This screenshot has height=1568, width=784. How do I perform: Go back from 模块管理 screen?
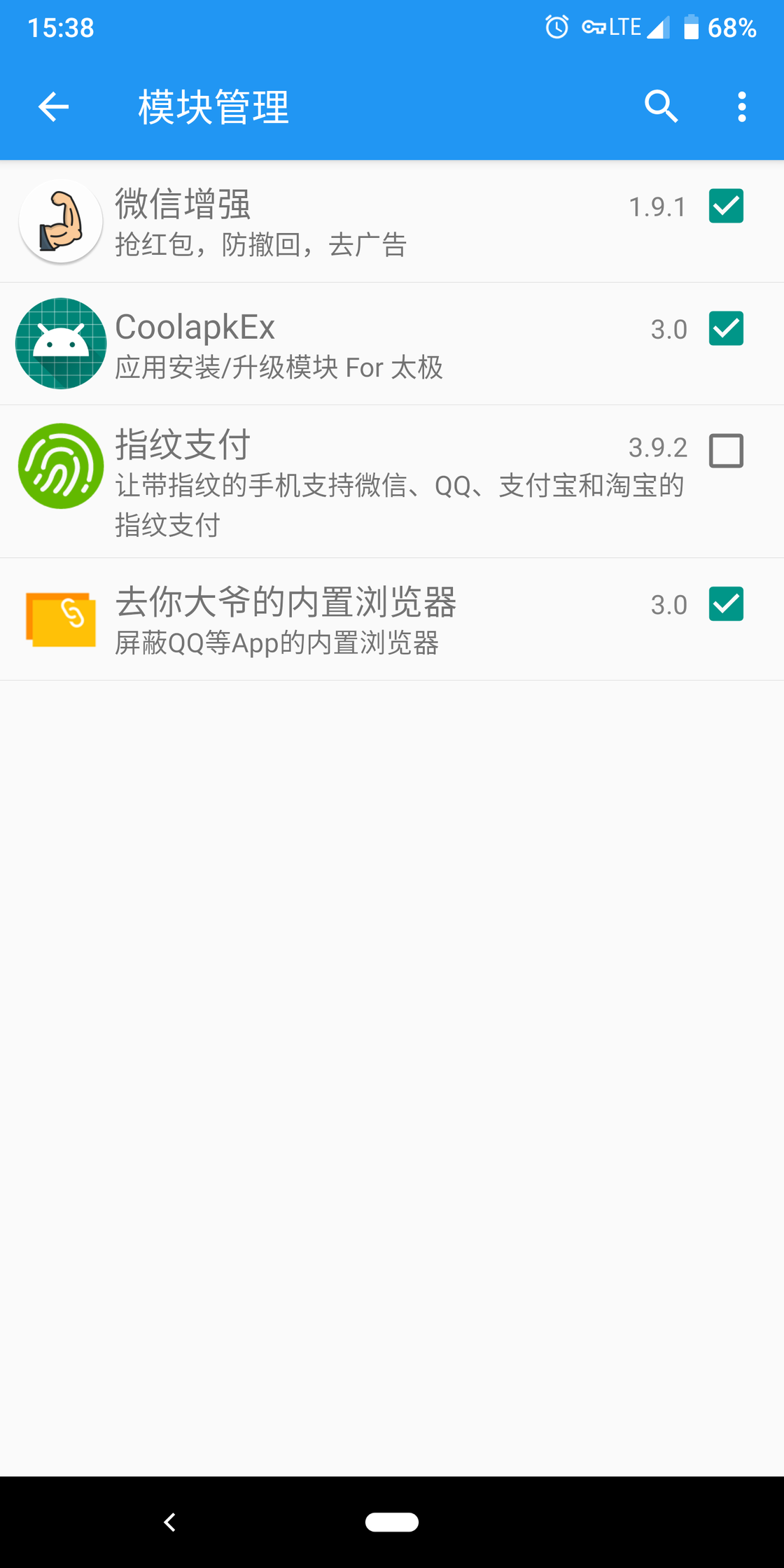pyautogui.click(x=53, y=107)
